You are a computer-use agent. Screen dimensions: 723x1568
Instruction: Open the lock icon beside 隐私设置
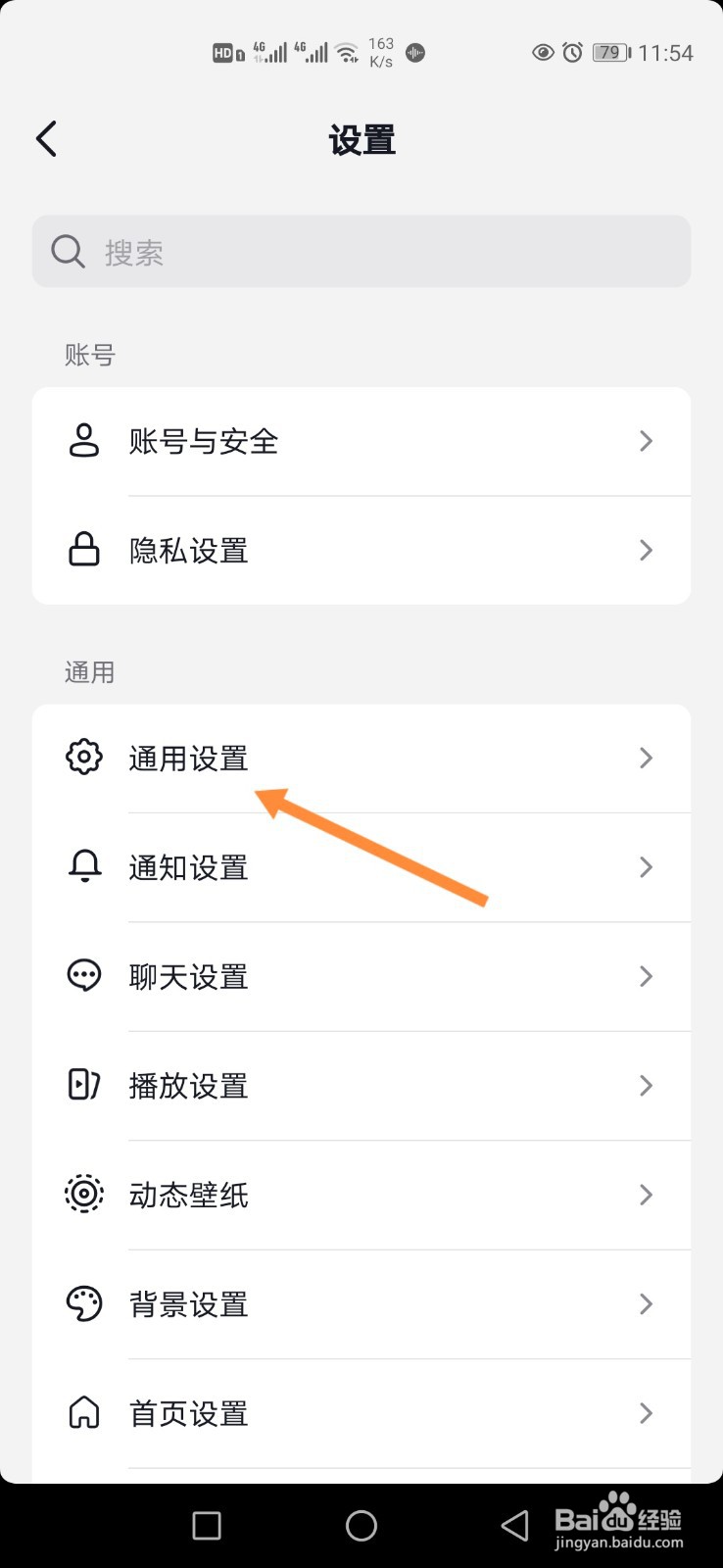coord(84,550)
